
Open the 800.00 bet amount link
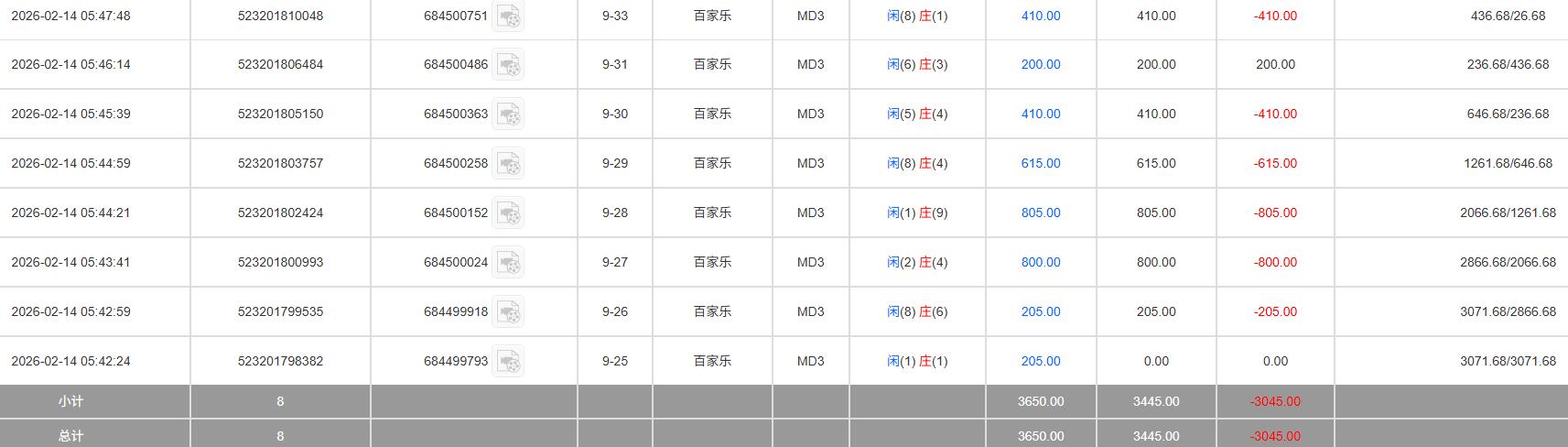[1041, 263]
